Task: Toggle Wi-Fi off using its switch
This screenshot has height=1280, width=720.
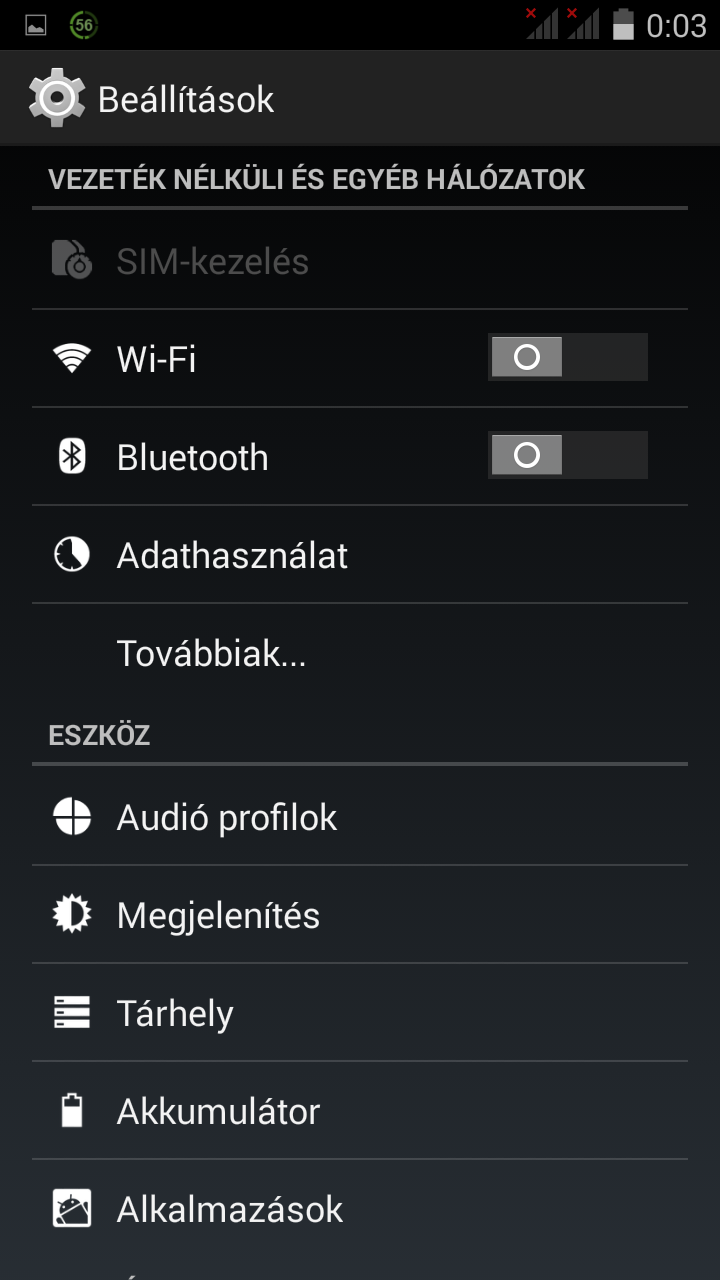Action: 567,356
